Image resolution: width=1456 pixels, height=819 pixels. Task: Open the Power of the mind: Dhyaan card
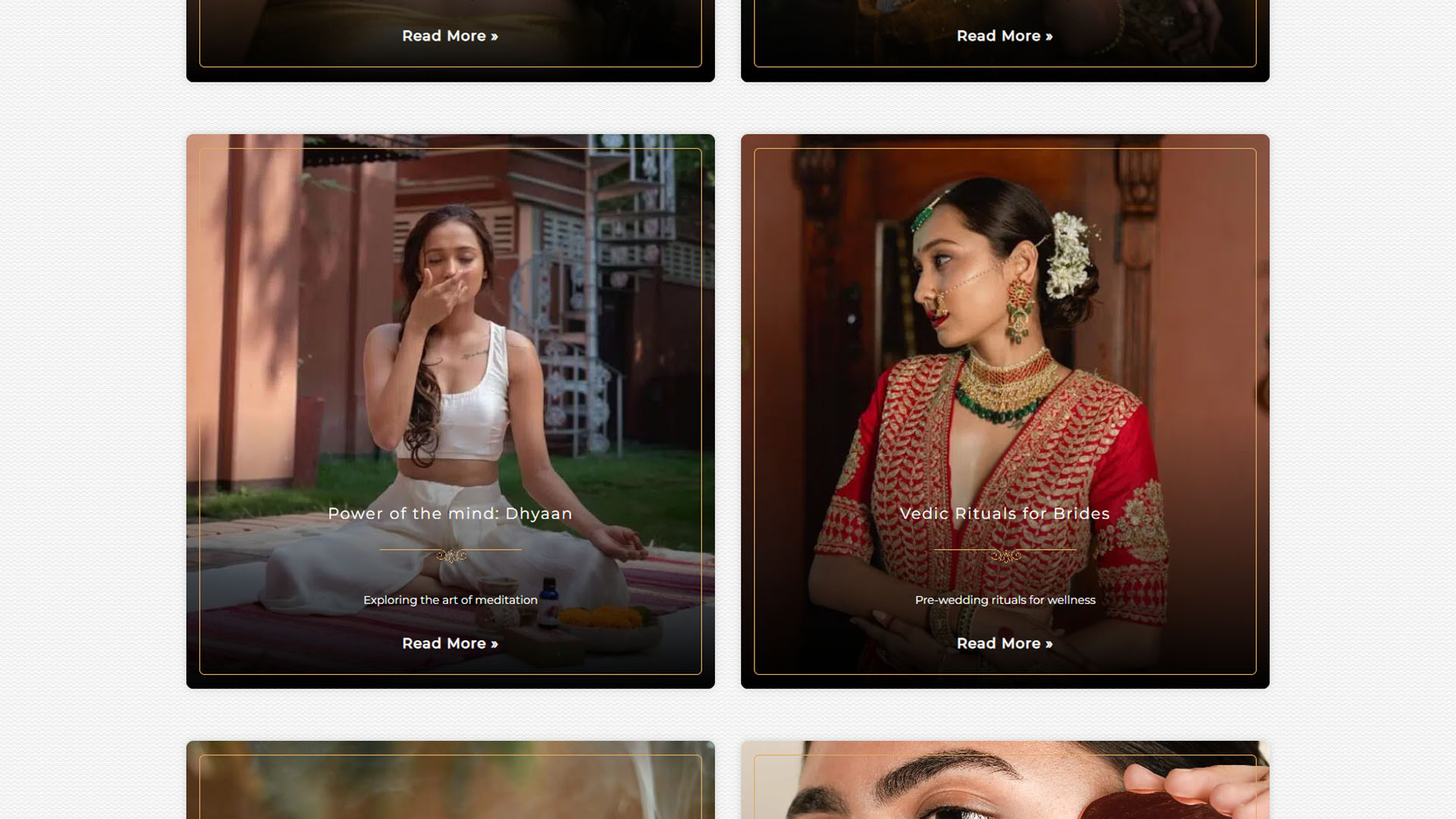(x=450, y=513)
